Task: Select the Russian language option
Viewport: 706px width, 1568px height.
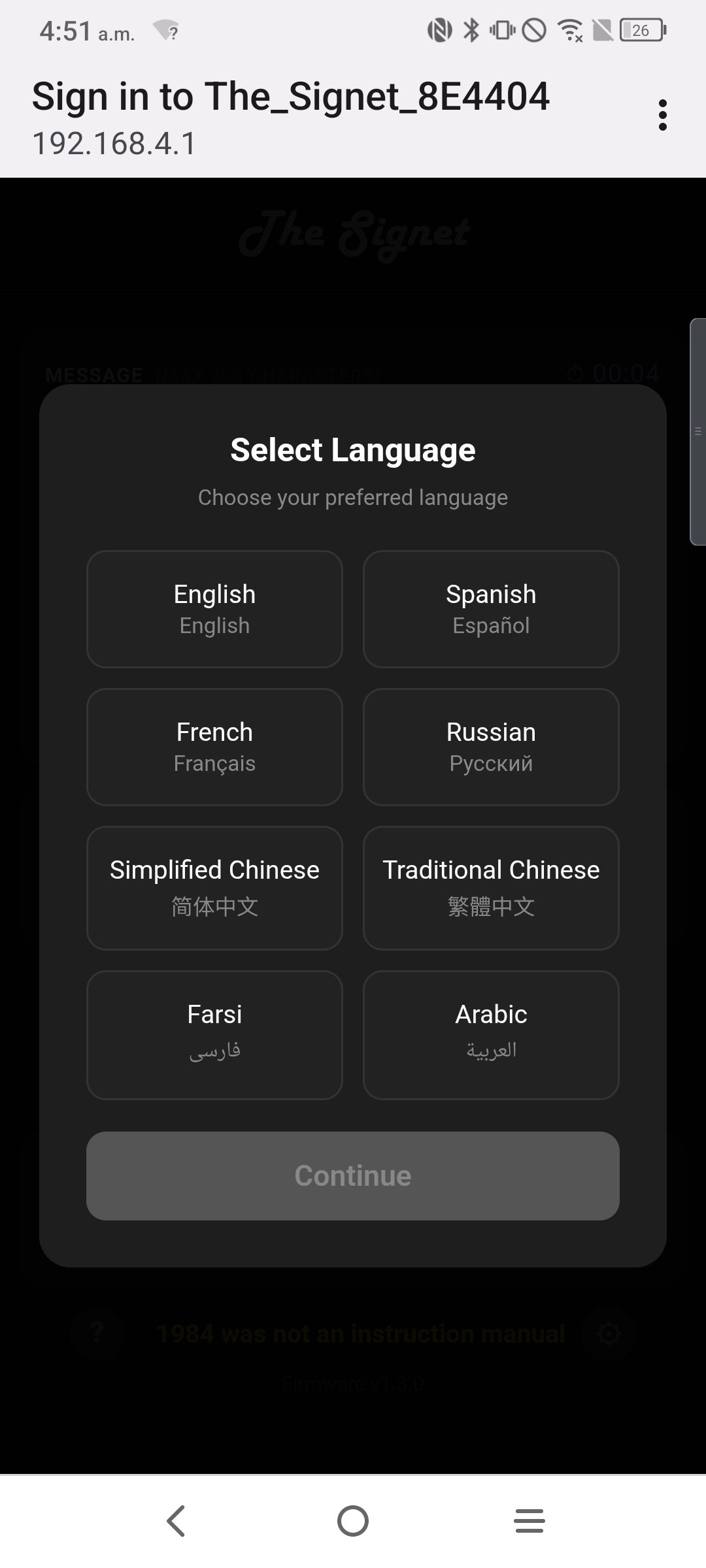Action: (491, 747)
